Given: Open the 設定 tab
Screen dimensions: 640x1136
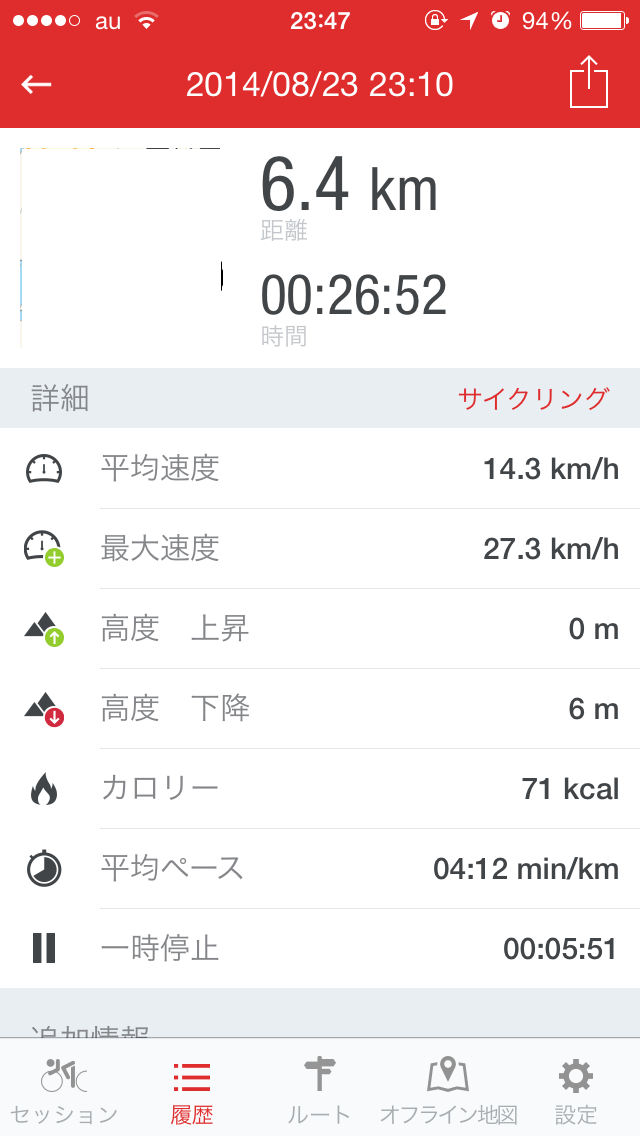Looking at the screenshot, I should (x=576, y=1090).
